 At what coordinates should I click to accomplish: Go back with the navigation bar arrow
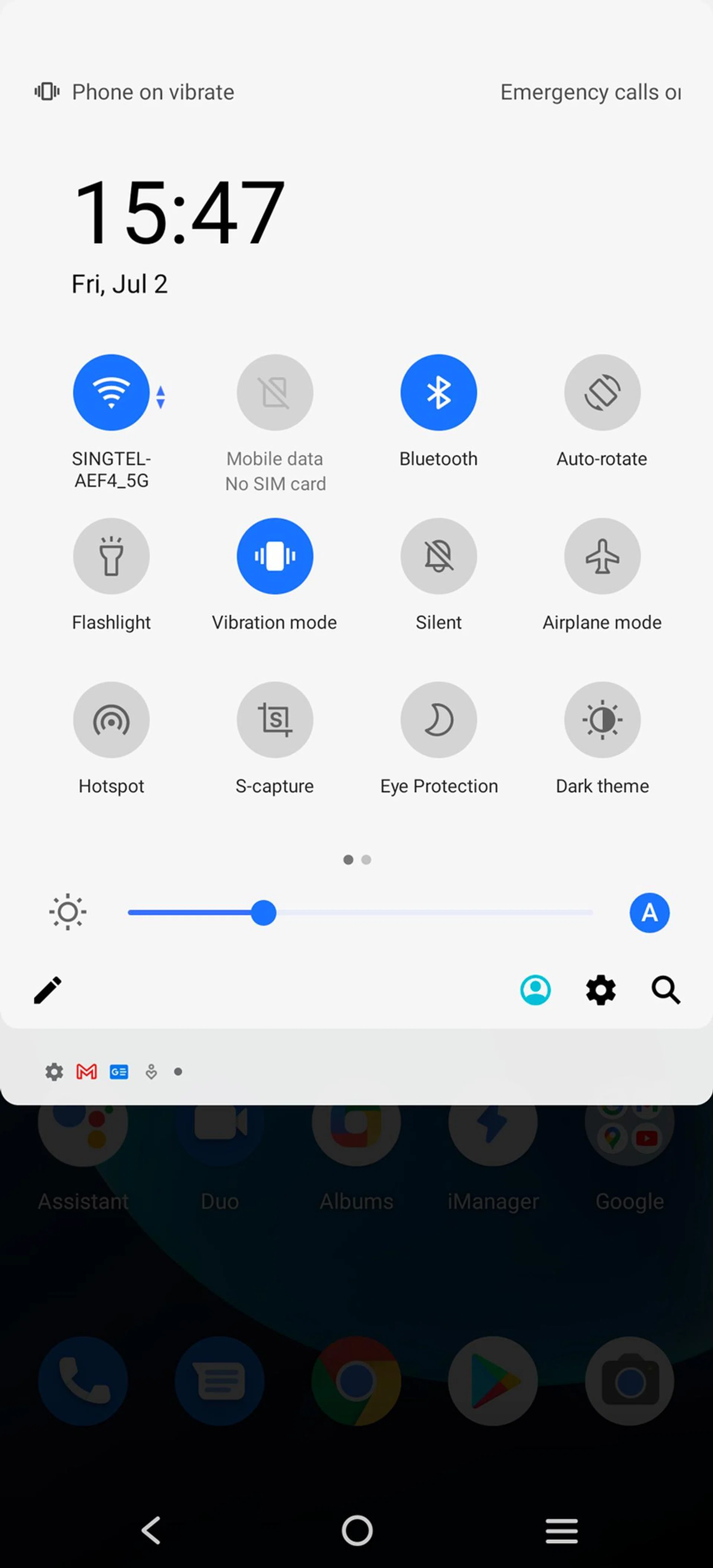tap(151, 1530)
